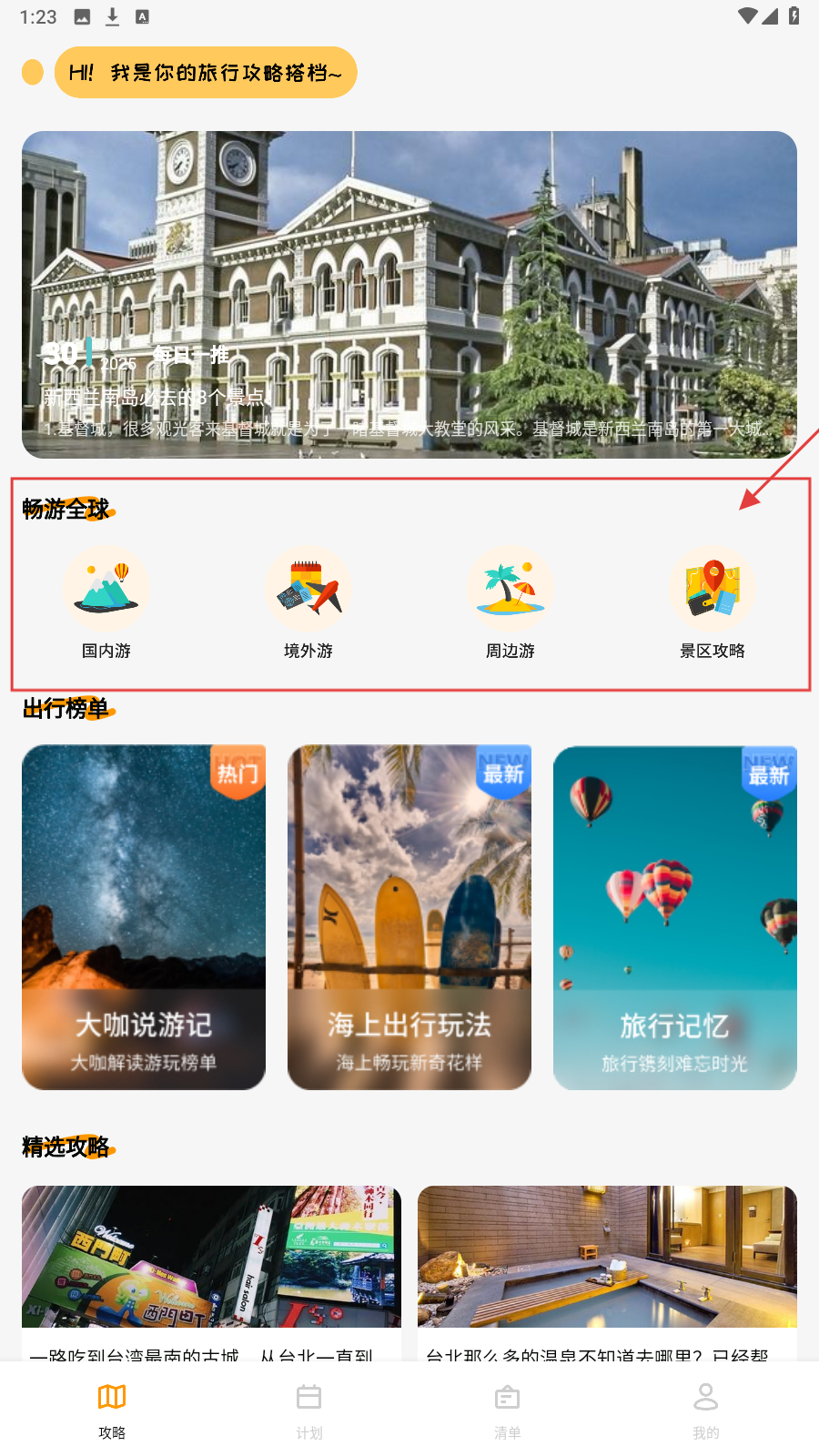The height and width of the screenshot is (1456, 819).
Task: Open the 我的 profile tab
Action: (x=706, y=1410)
